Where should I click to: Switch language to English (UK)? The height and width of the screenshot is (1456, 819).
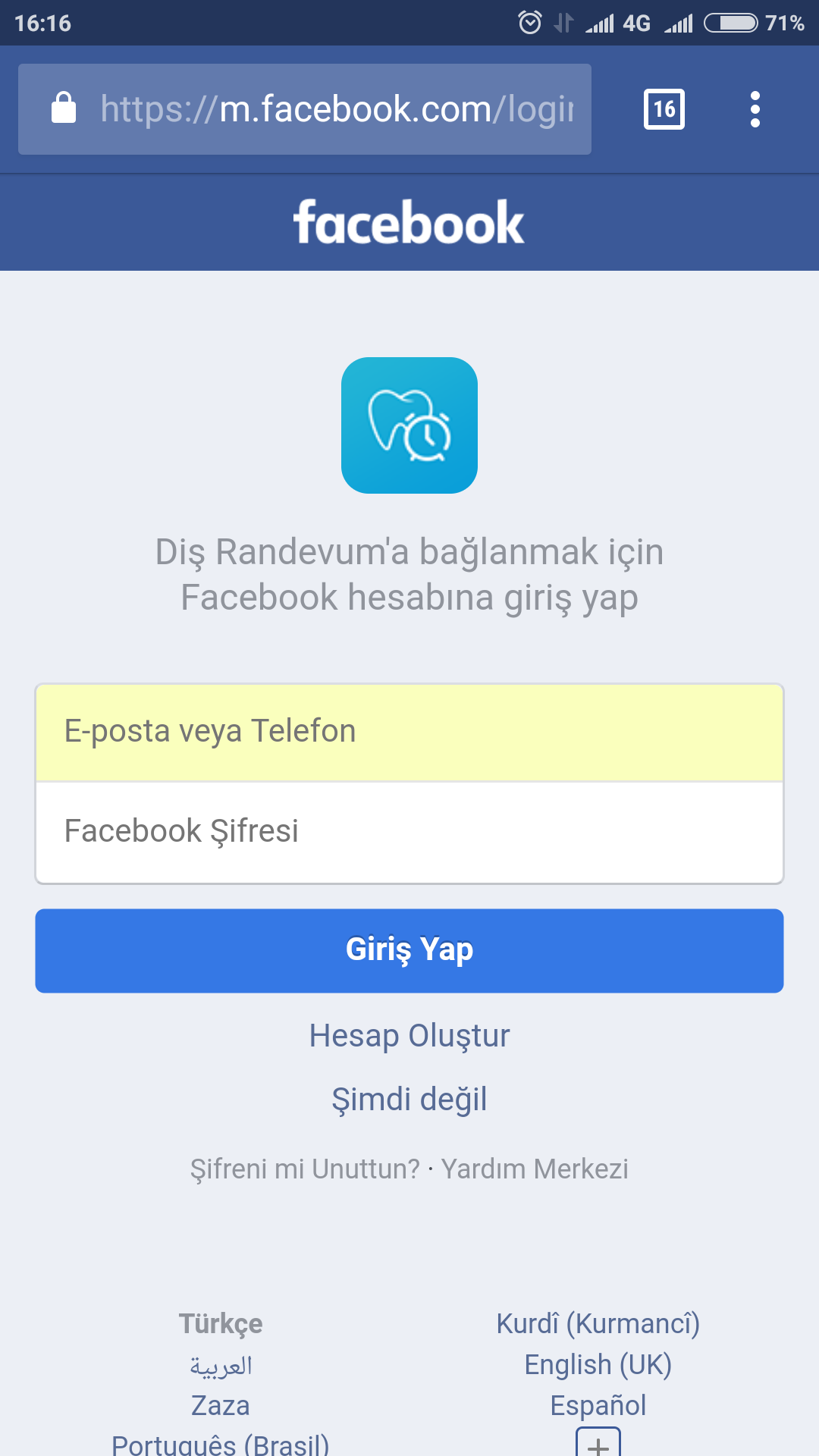tap(598, 1365)
